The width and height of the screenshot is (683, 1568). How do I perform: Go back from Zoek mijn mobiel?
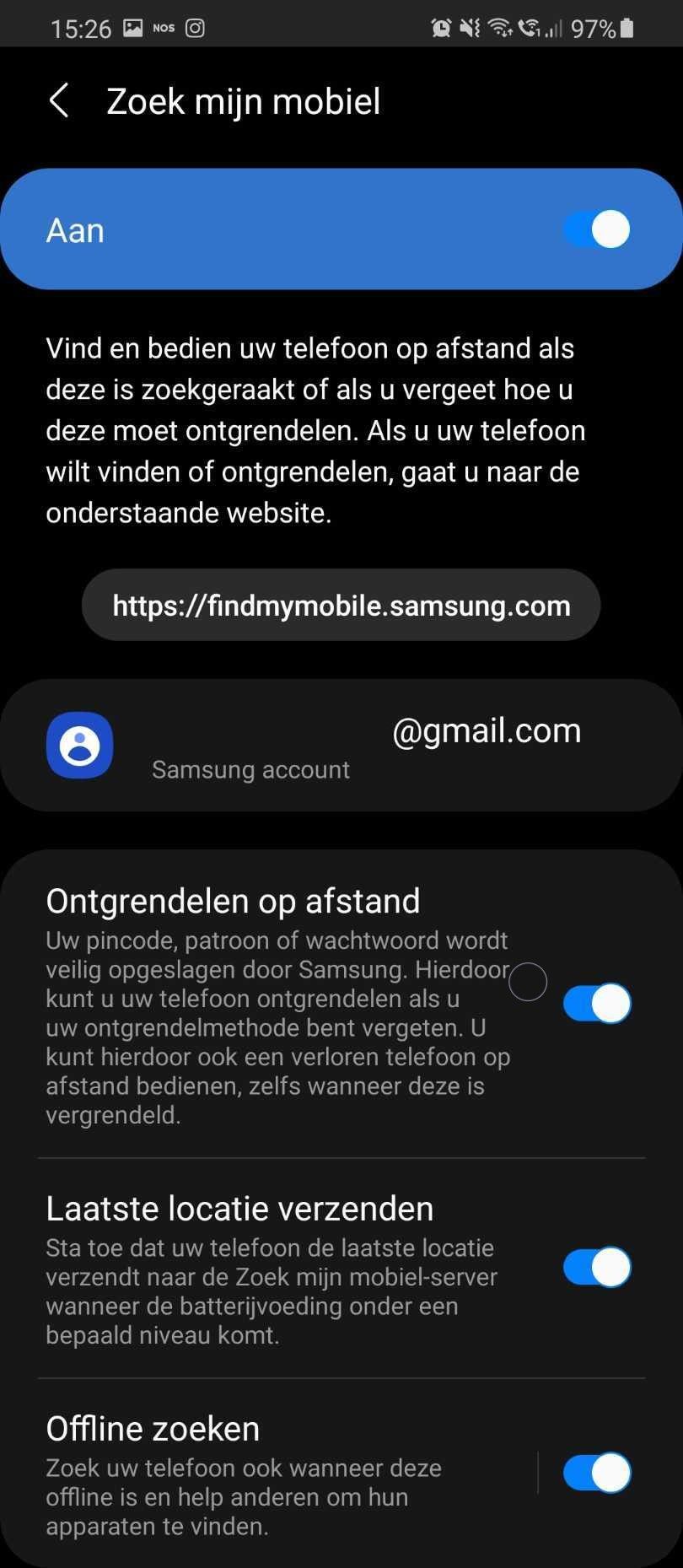click(x=59, y=101)
